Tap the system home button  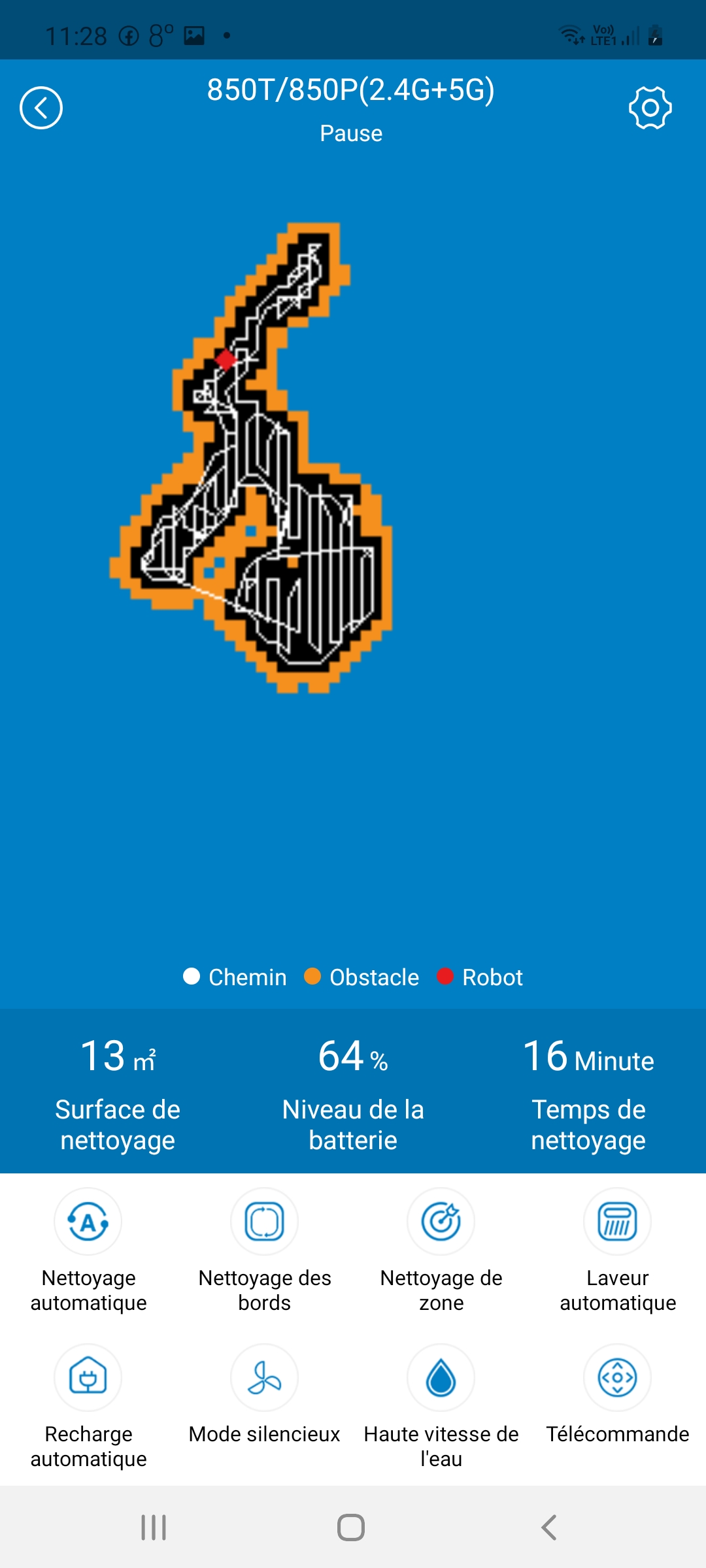coord(351,1527)
